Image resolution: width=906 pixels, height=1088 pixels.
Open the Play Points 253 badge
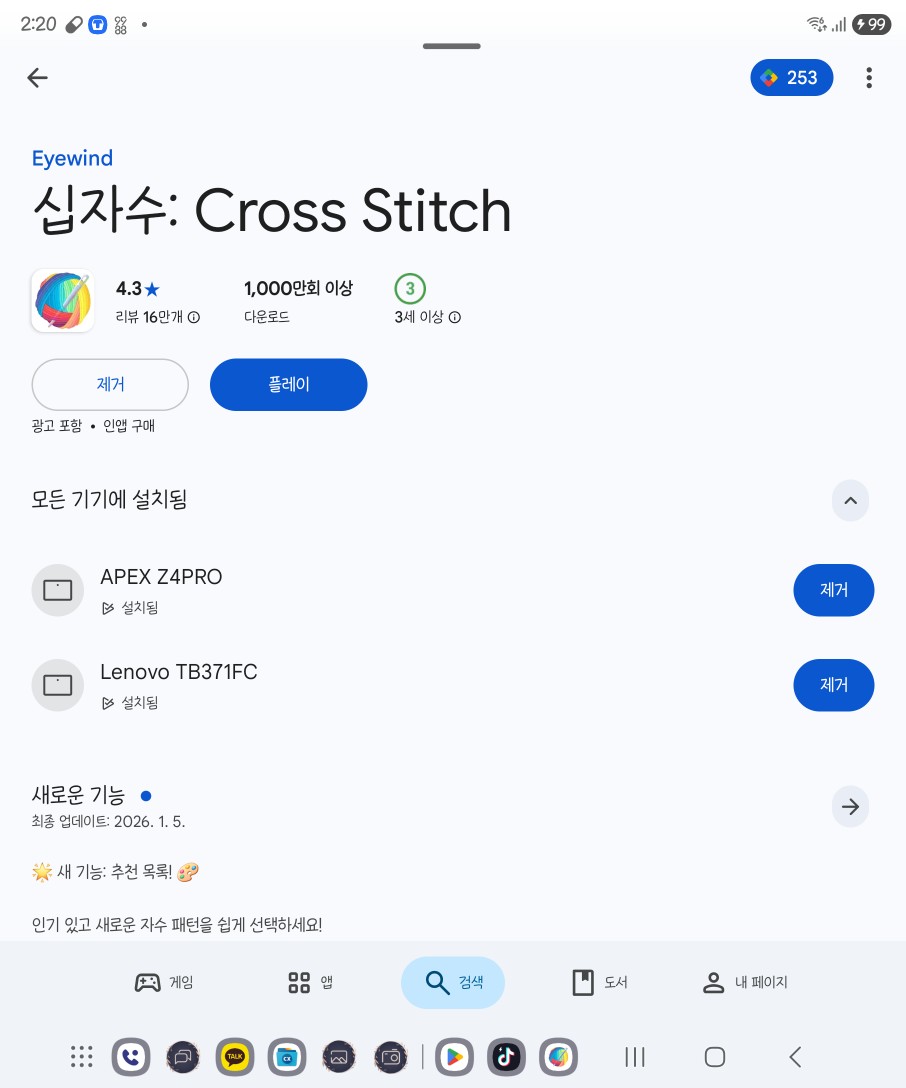click(791, 78)
